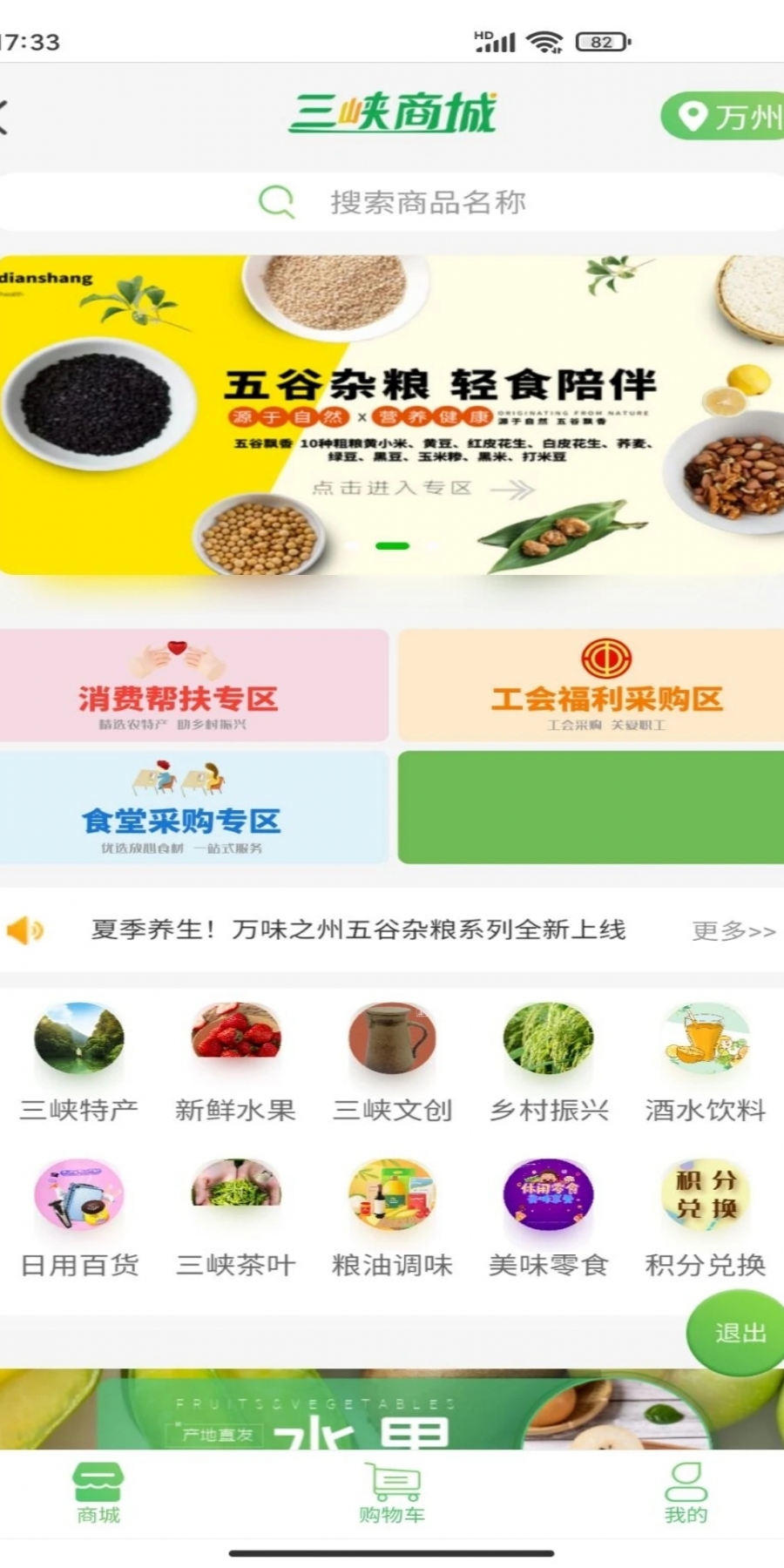Browse 新鲜水果 category
The height and width of the screenshot is (1568, 784).
click(236, 1063)
